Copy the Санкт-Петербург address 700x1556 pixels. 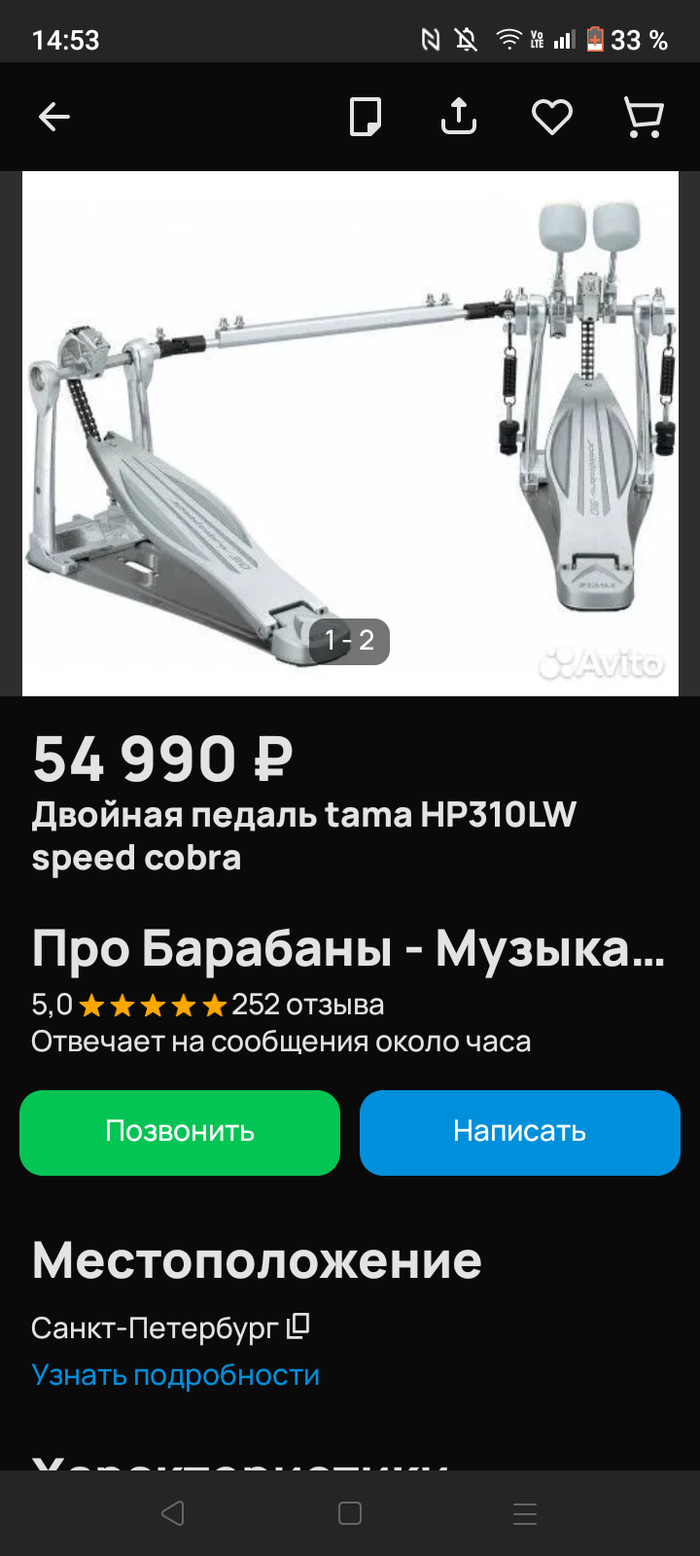[x=299, y=1327]
